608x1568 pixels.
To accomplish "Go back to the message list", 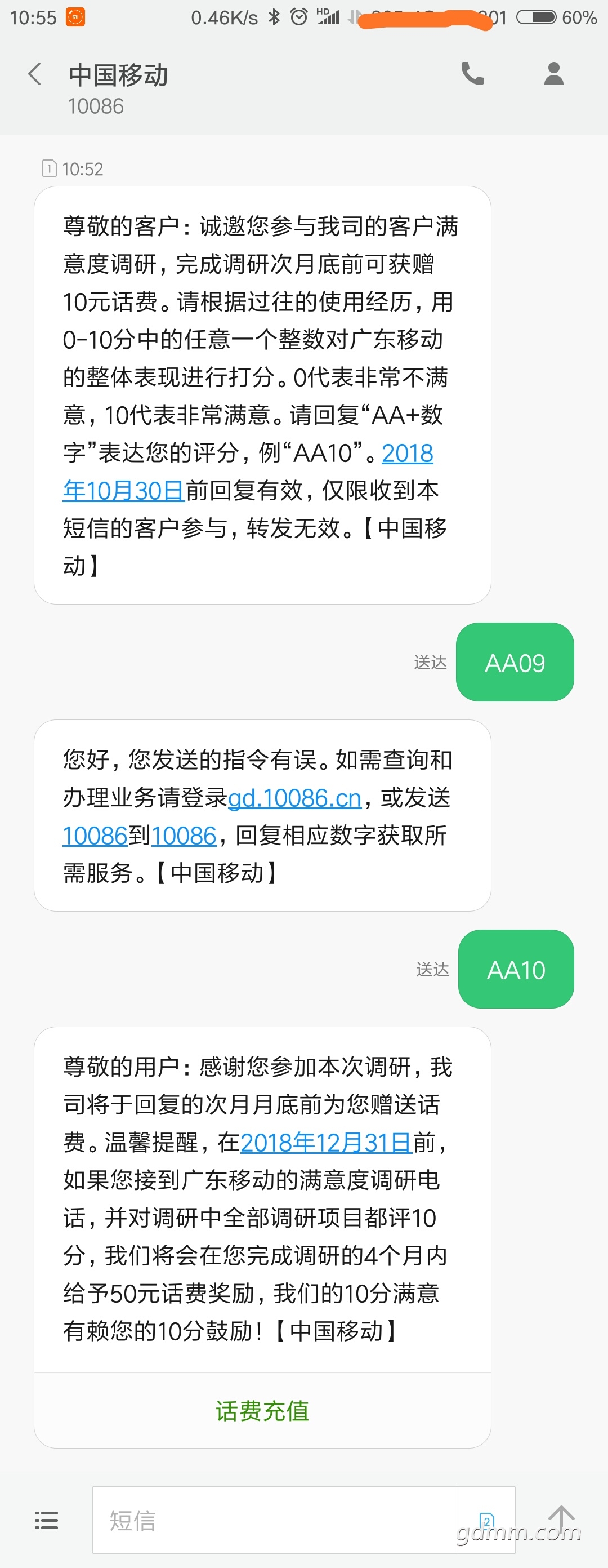I will click(35, 75).
